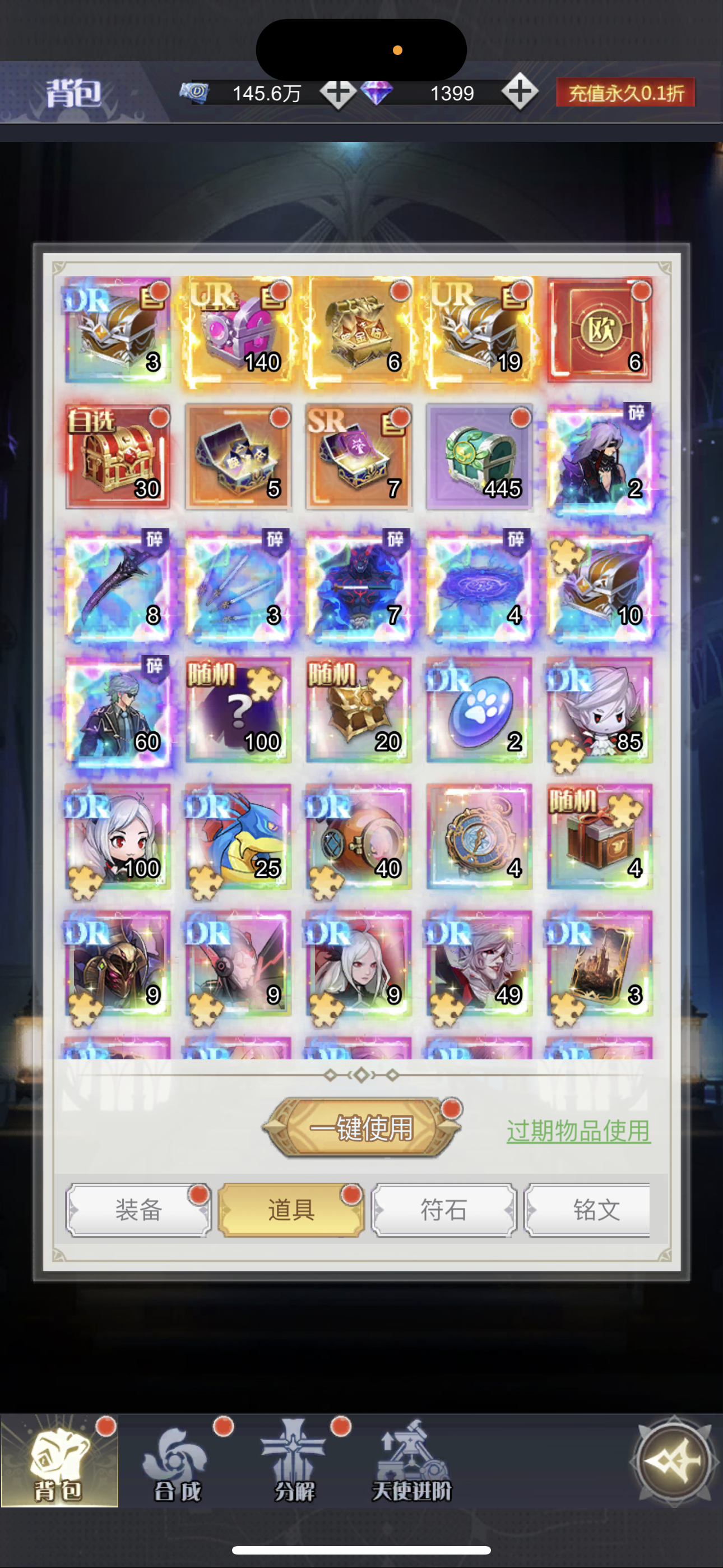Open the red 欧 book item

pyautogui.click(x=600, y=330)
